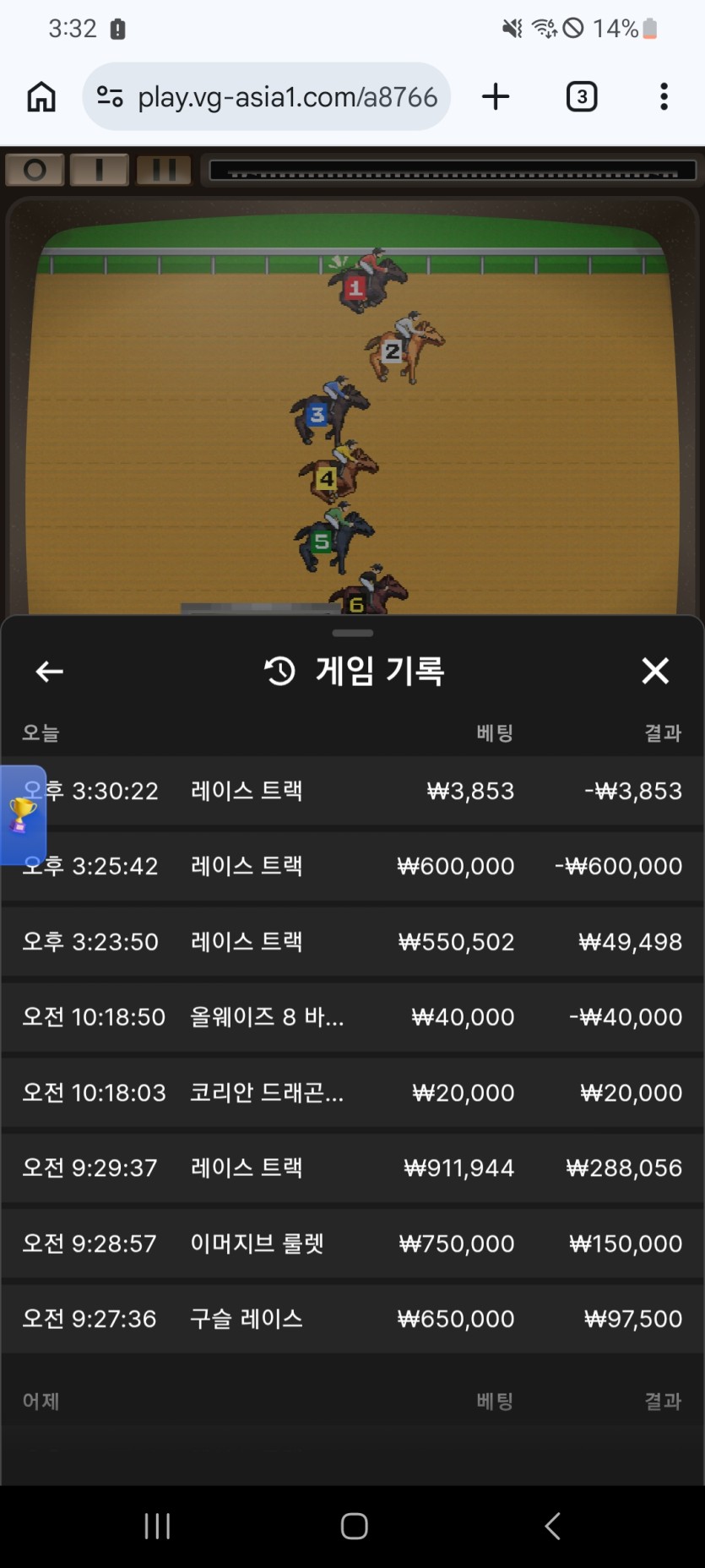Open the tab switcher showing 3 tabs
Viewport: 705px width, 1568px height.
coord(581,97)
